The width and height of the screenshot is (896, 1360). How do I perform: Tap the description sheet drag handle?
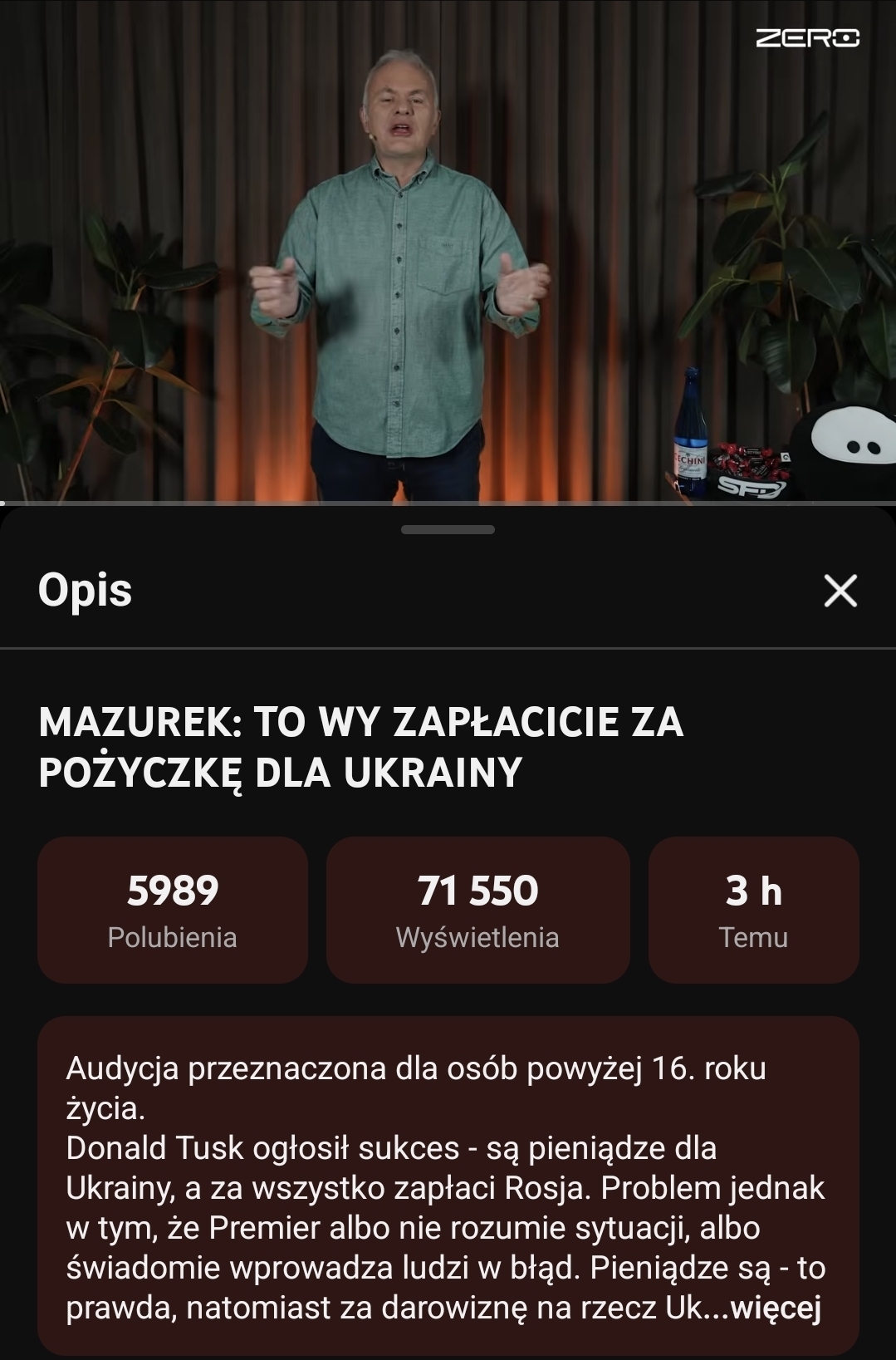448,529
